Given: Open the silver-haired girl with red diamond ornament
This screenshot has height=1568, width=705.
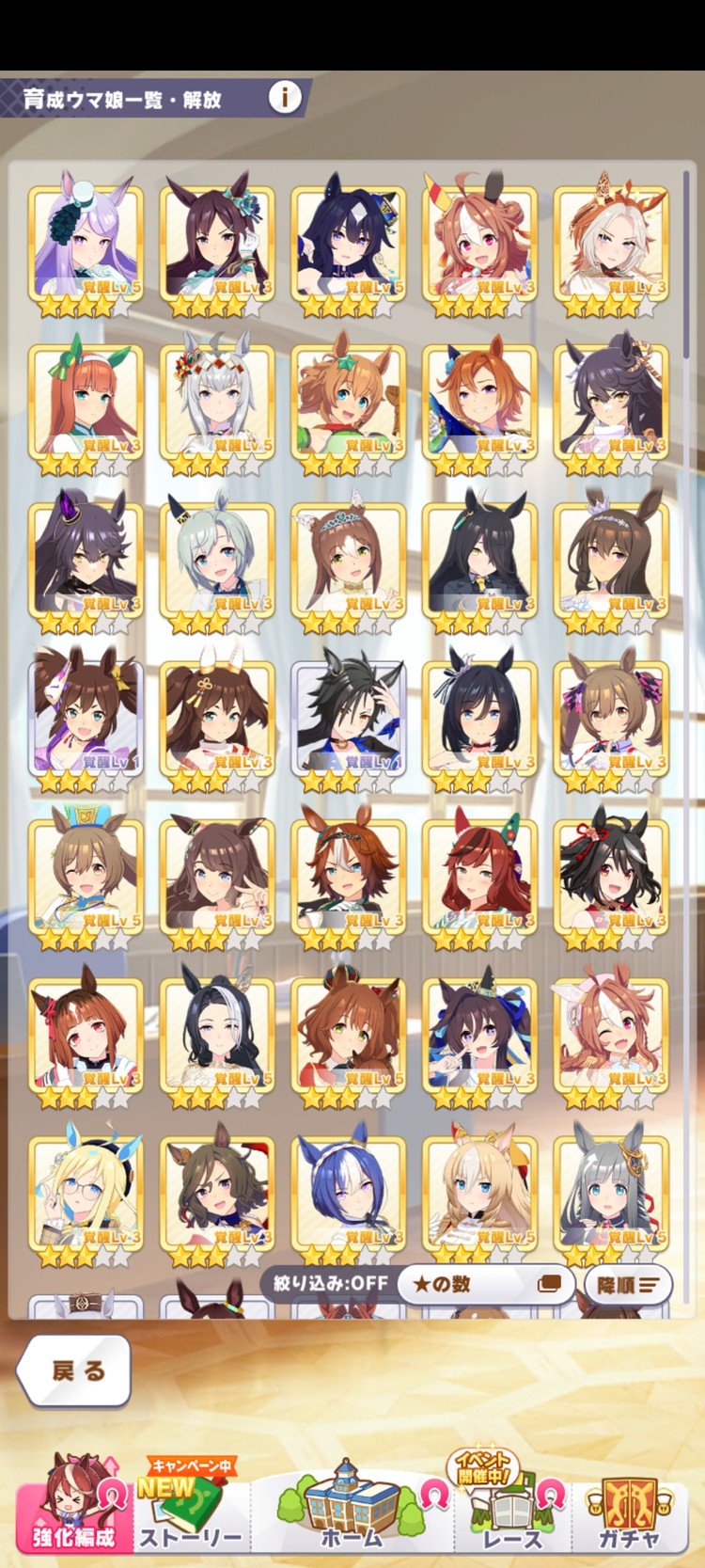Looking at the screenshot, I should tap(217, 402).
